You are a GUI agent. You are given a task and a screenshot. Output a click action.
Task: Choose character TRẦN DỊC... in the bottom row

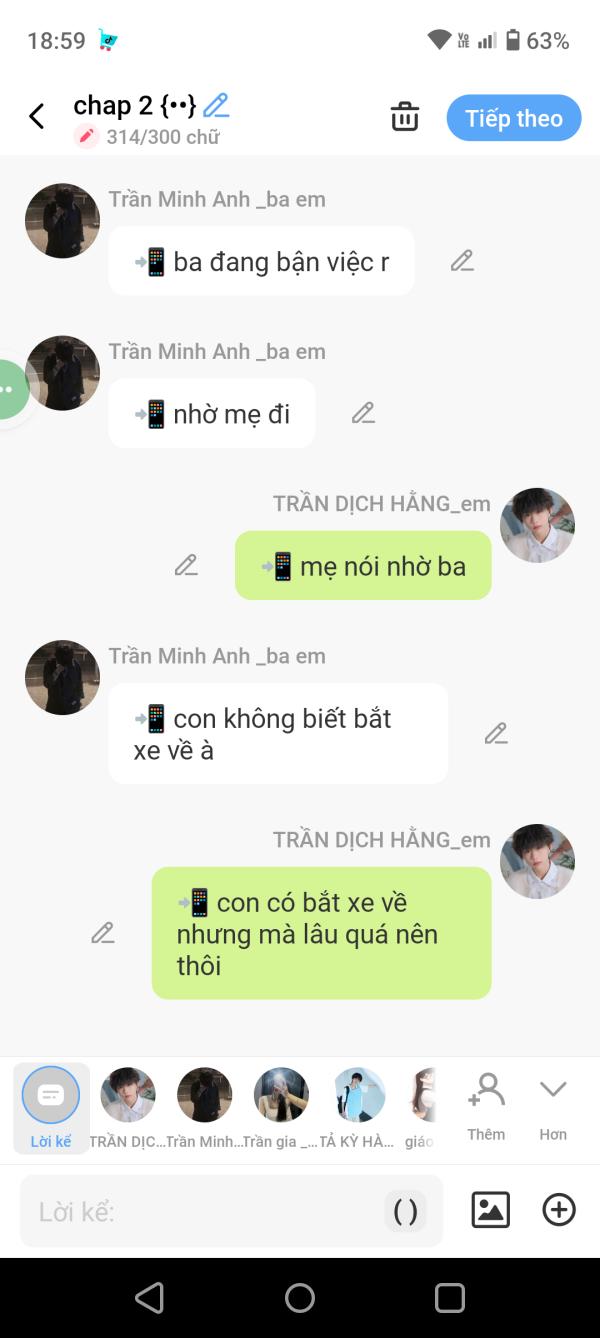pos(128,1107)
